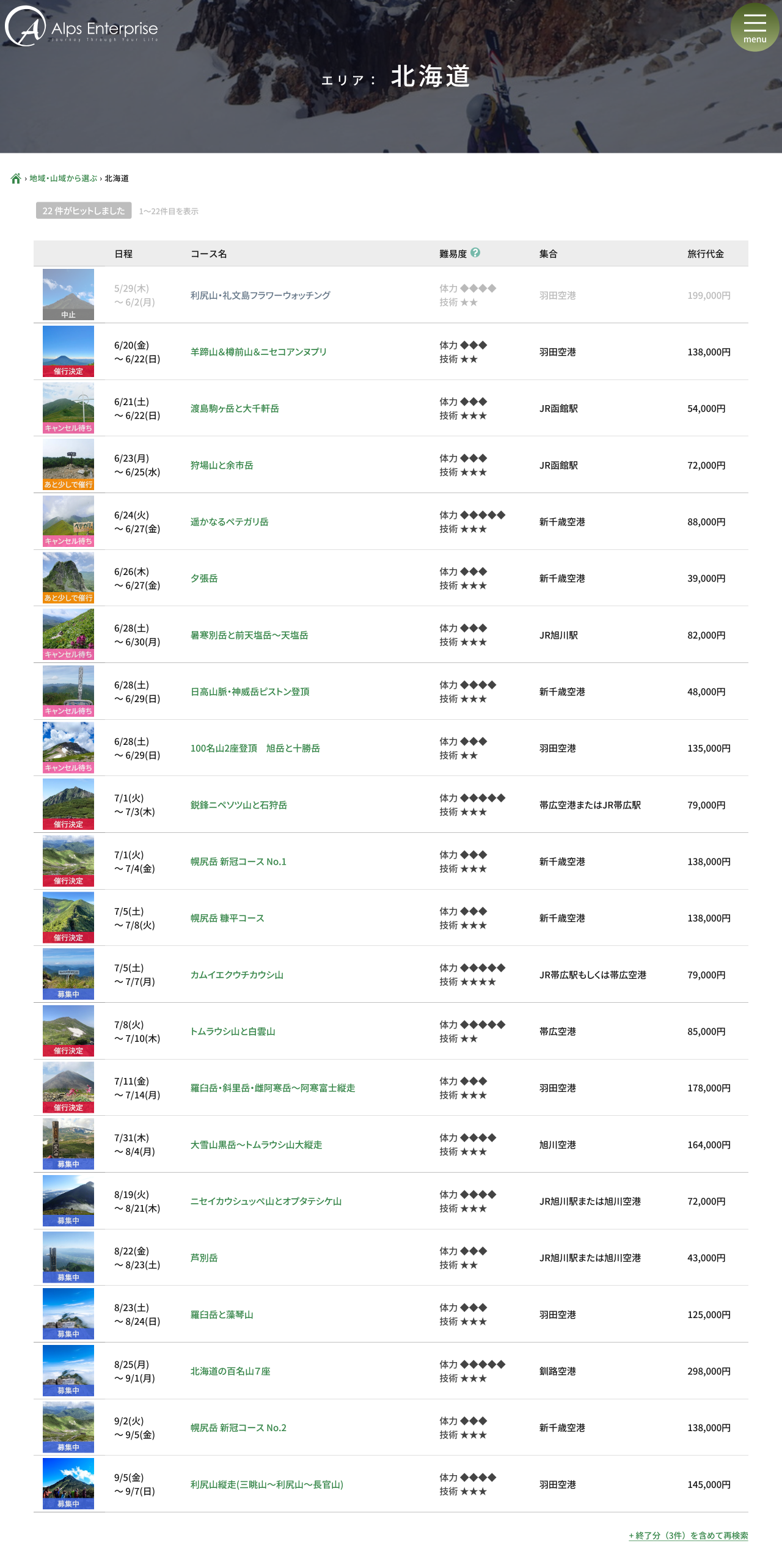Viewport: 782px width, 1568px height.
Task: Open the 暑寒別岳と前天塩岳〜天塩岳 tour
Action: click(x=249, y=635)
